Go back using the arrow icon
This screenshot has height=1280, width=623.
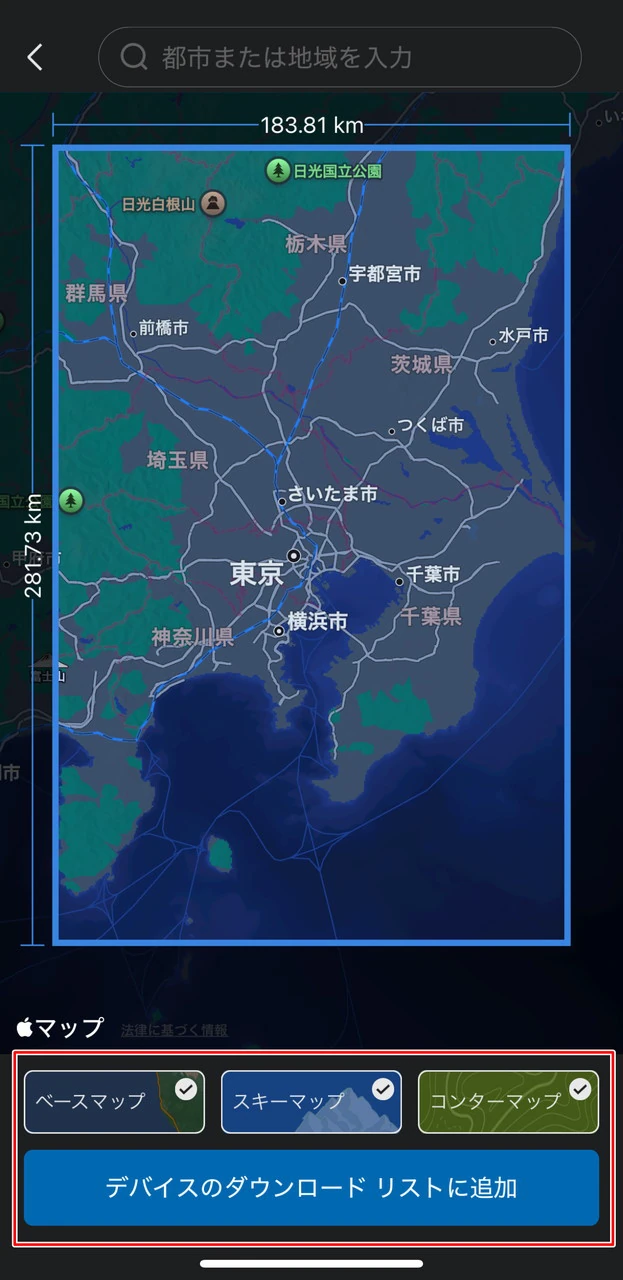(x=35, y=57)
